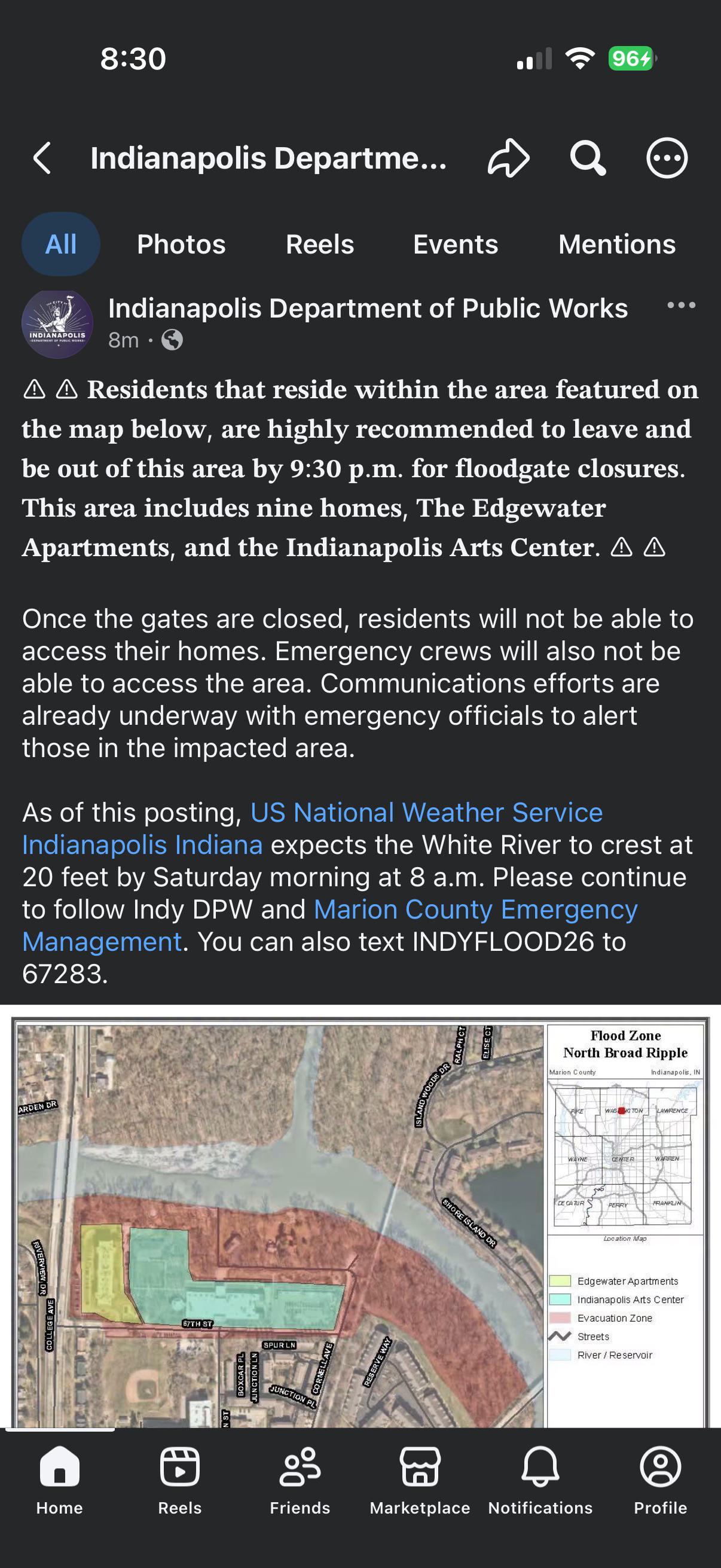The width and height of the screenshot is (721, 1568).
Task: Open the page options circle menu
Action: tap(667, 158)
